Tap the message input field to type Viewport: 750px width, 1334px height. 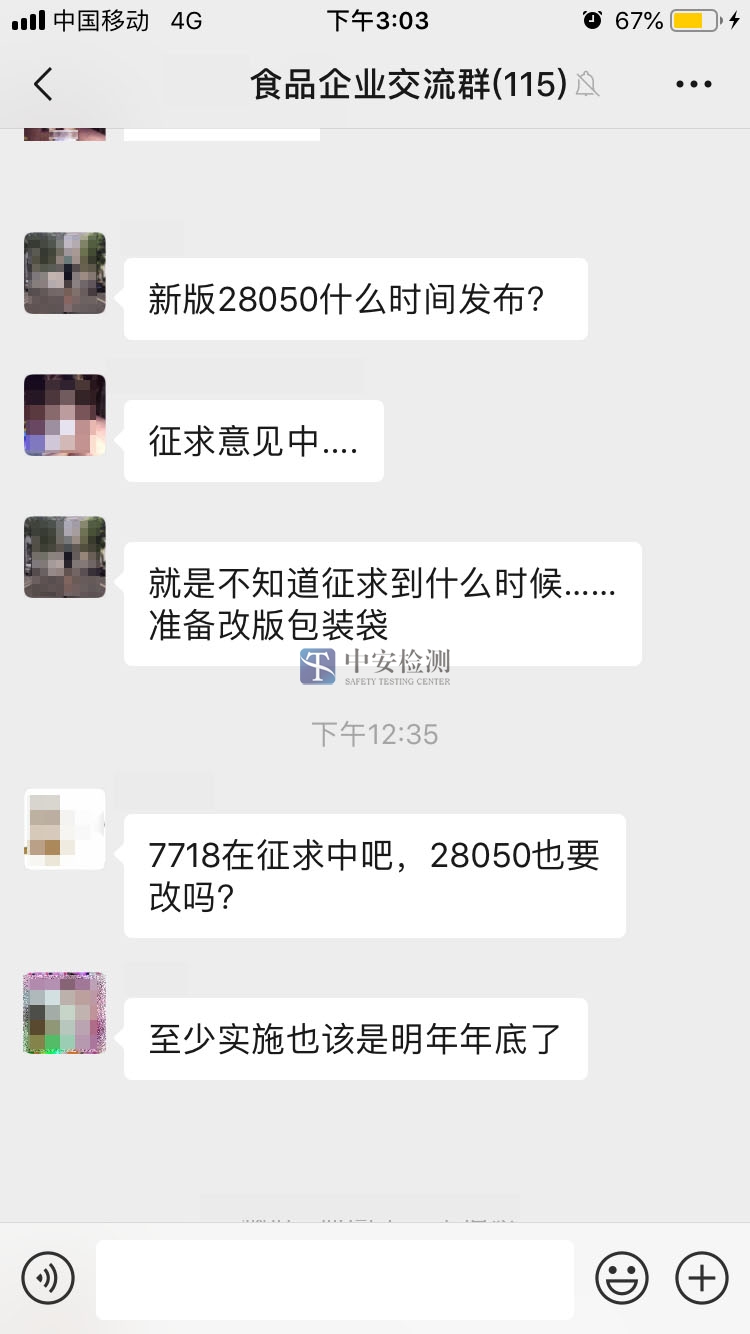[x=335, y=1277]
